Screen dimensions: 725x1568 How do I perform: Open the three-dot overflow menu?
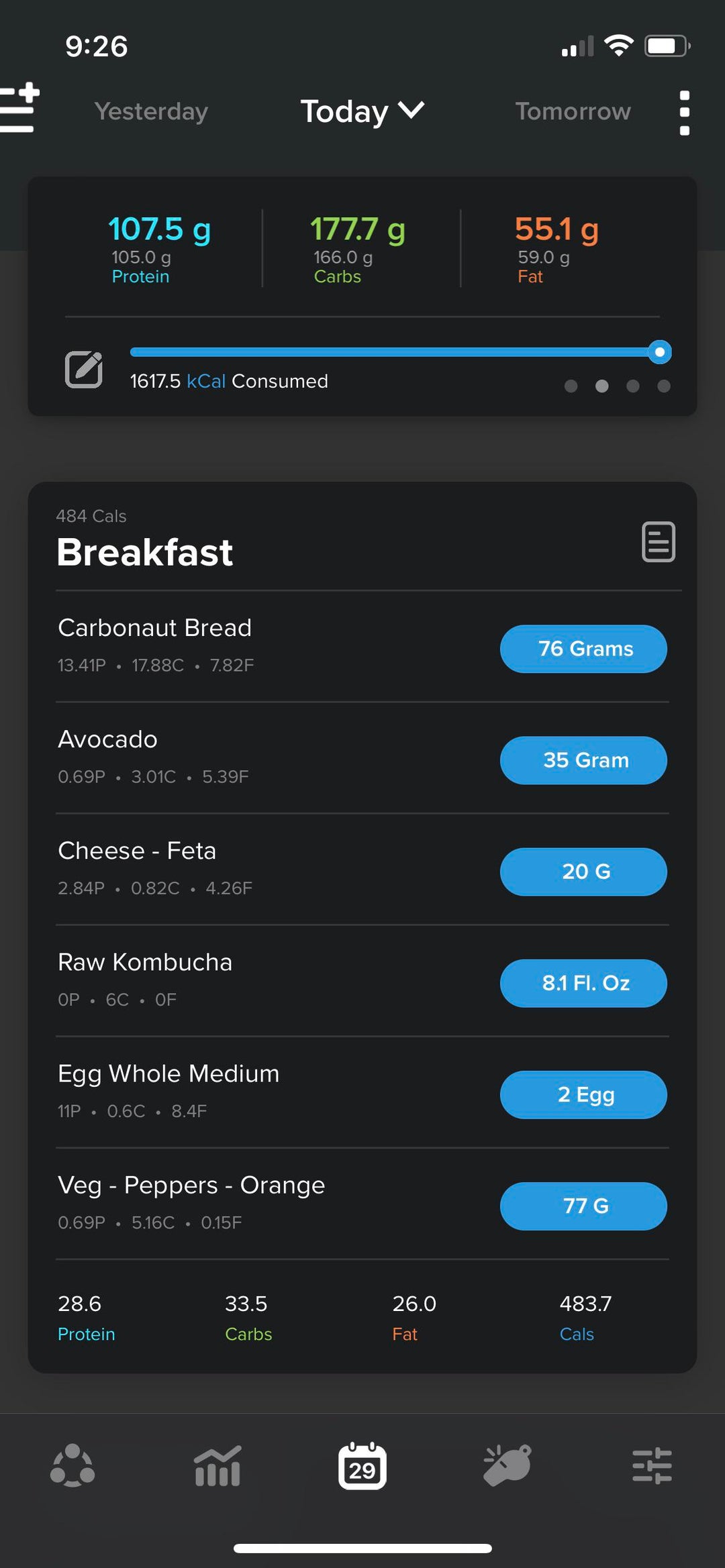(x=684, y=113)
